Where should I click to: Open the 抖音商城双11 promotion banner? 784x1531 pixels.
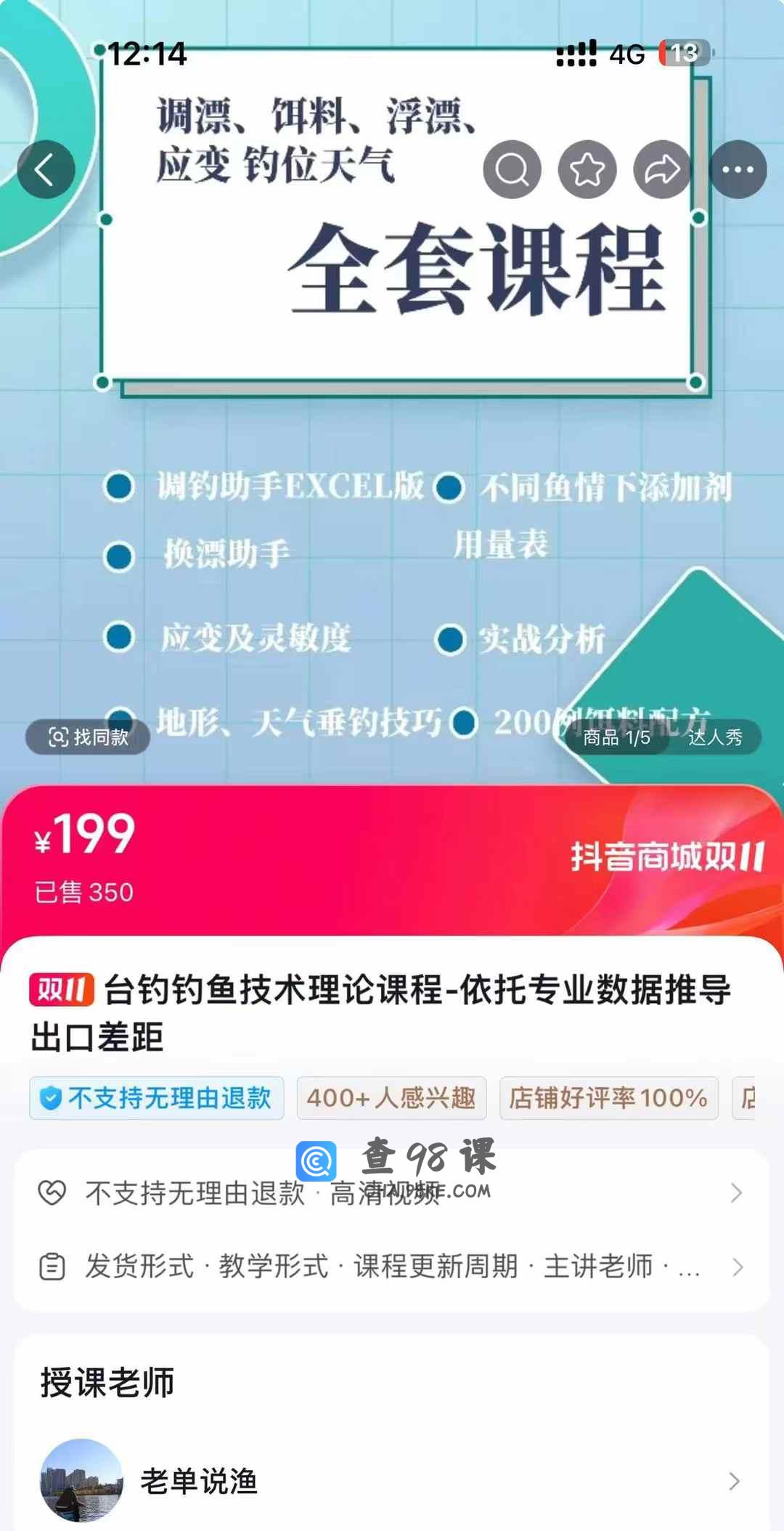tap(666, 857)
